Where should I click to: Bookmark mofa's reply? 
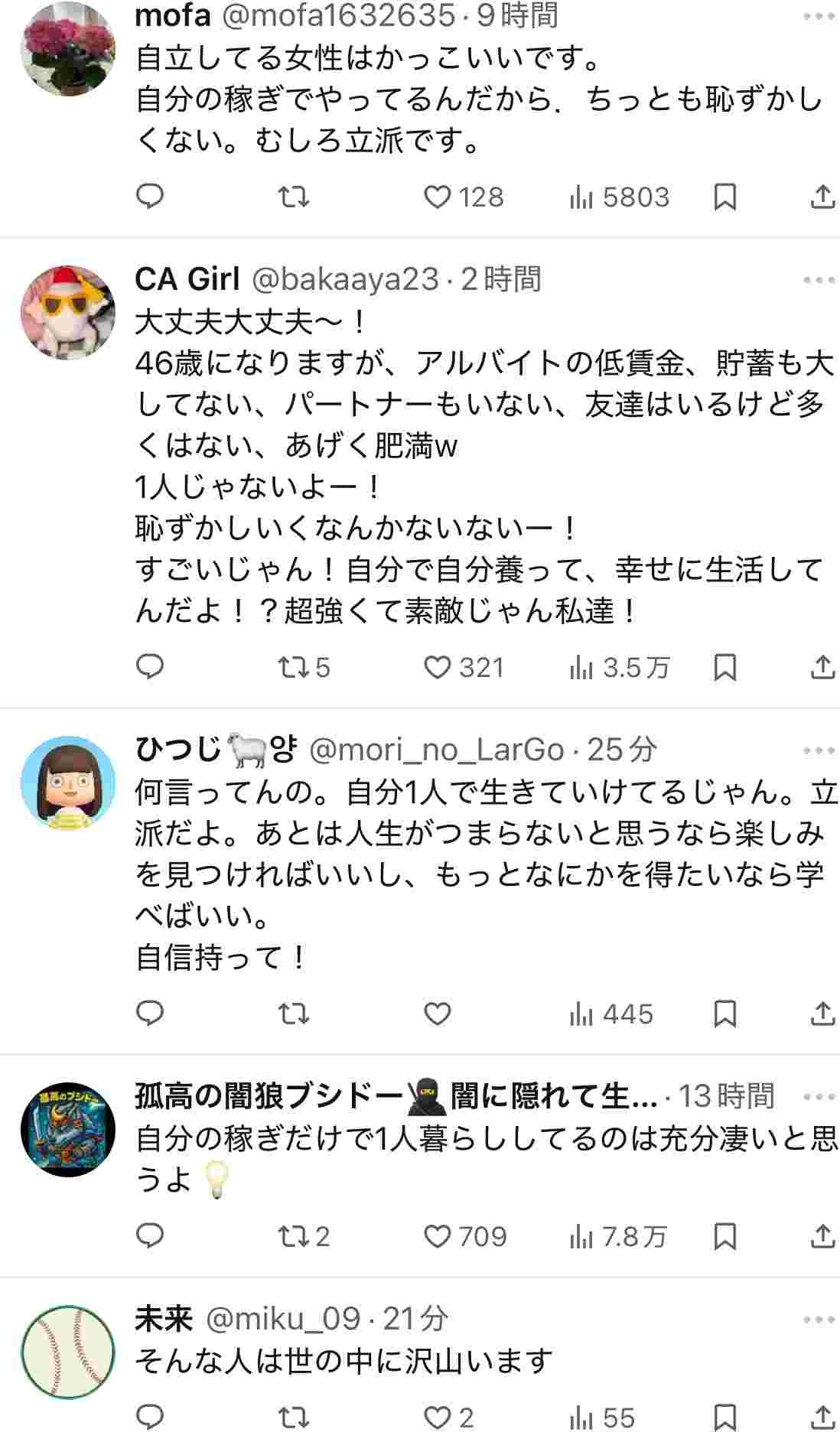(x=724, y=197)
